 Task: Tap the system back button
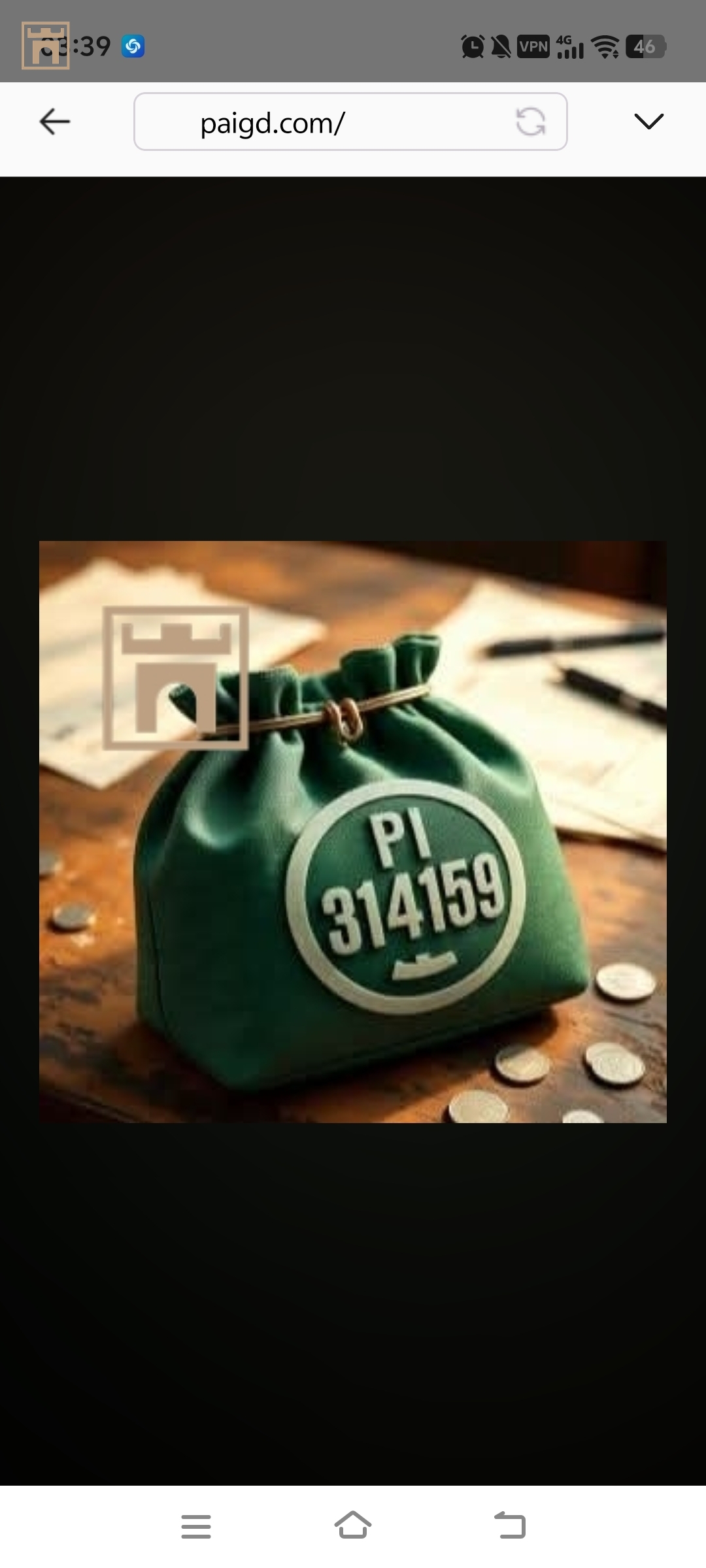[x=510, y=1526]
